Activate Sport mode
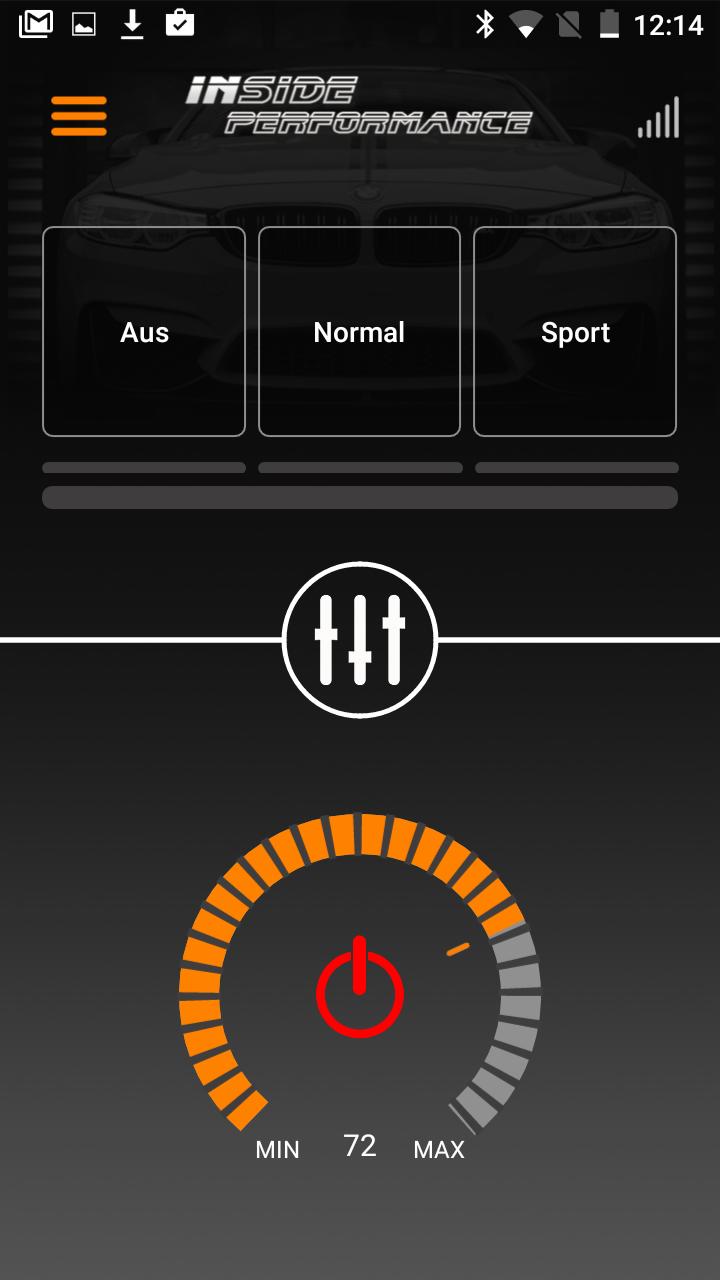720x1280 pixels. tap(575, 332)
